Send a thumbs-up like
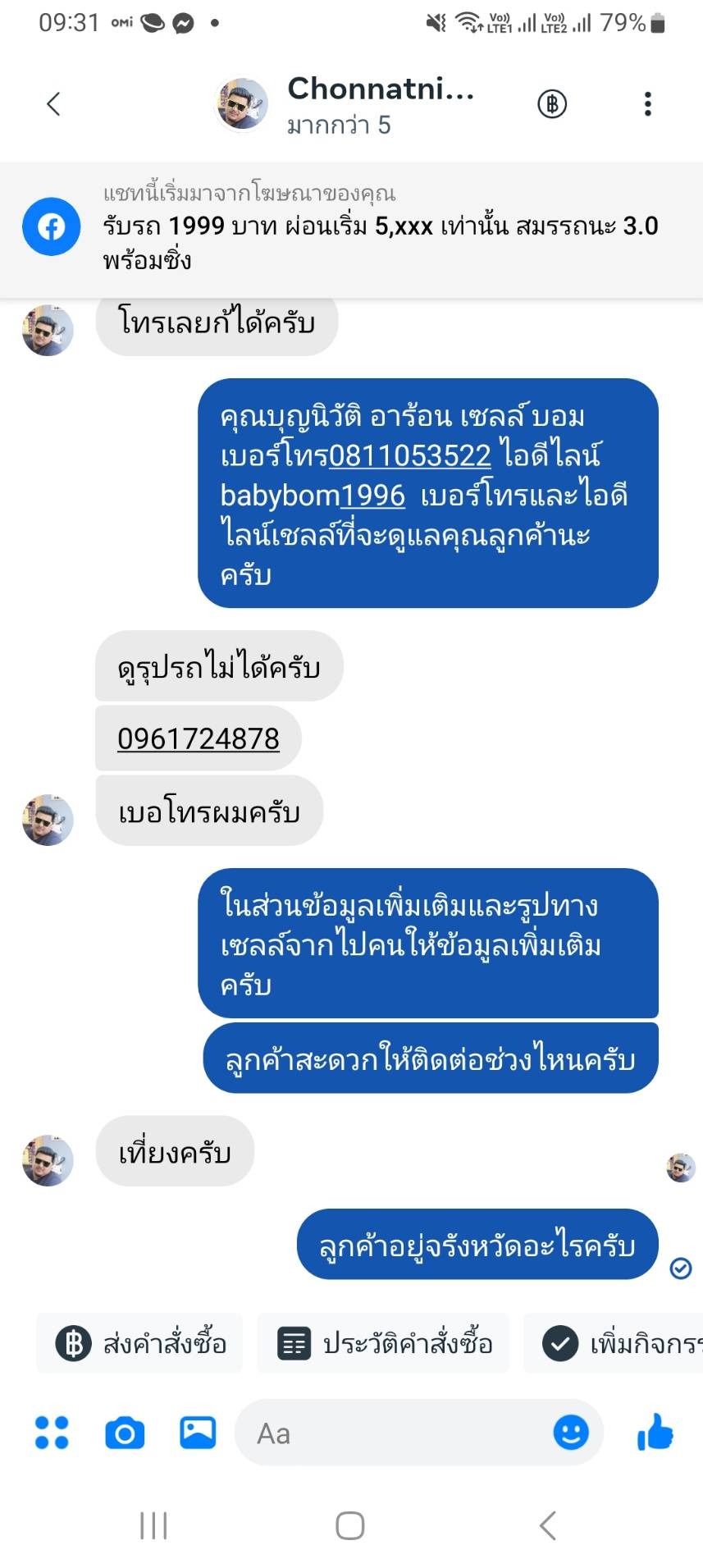703x1568 pixels. pos(655,1433)
